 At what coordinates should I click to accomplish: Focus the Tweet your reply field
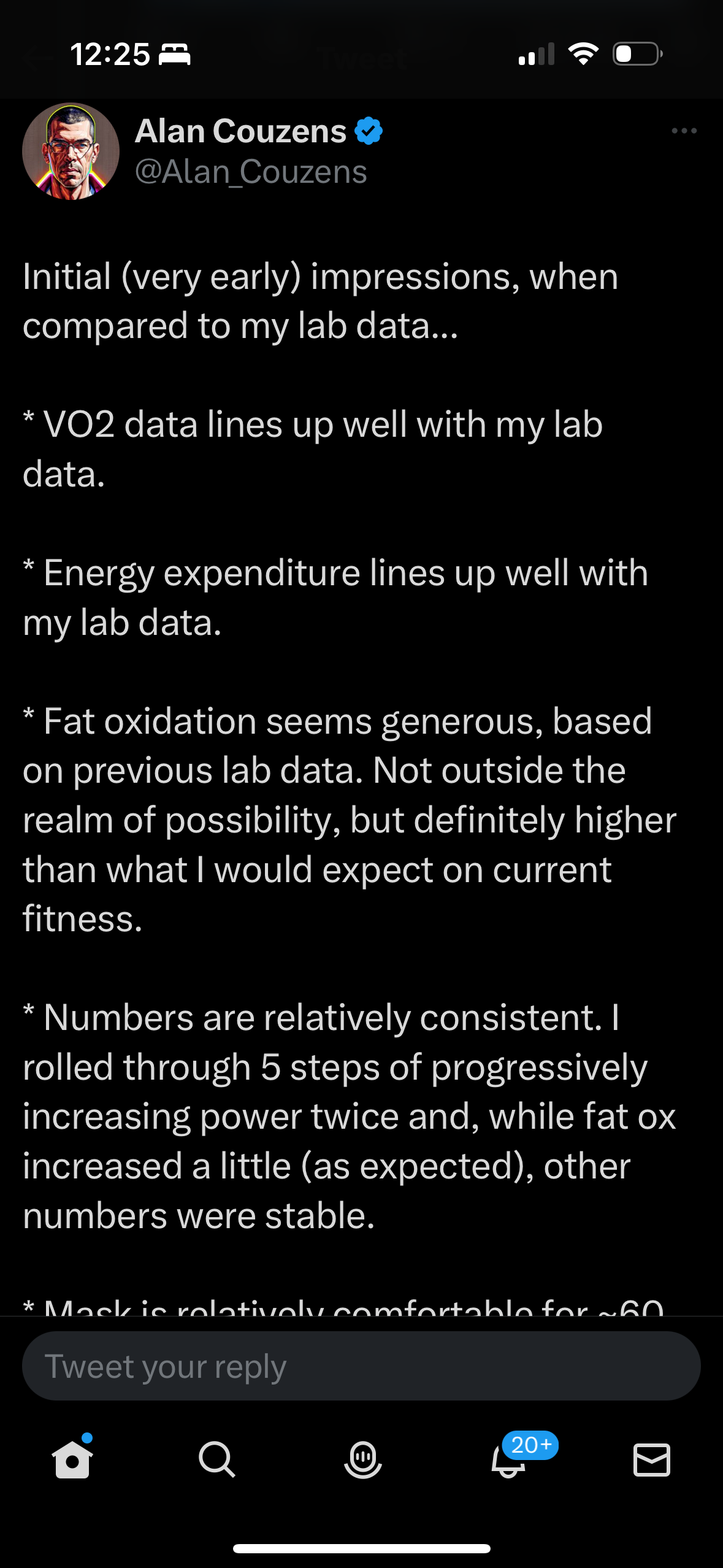click(x=361, y=1366)
